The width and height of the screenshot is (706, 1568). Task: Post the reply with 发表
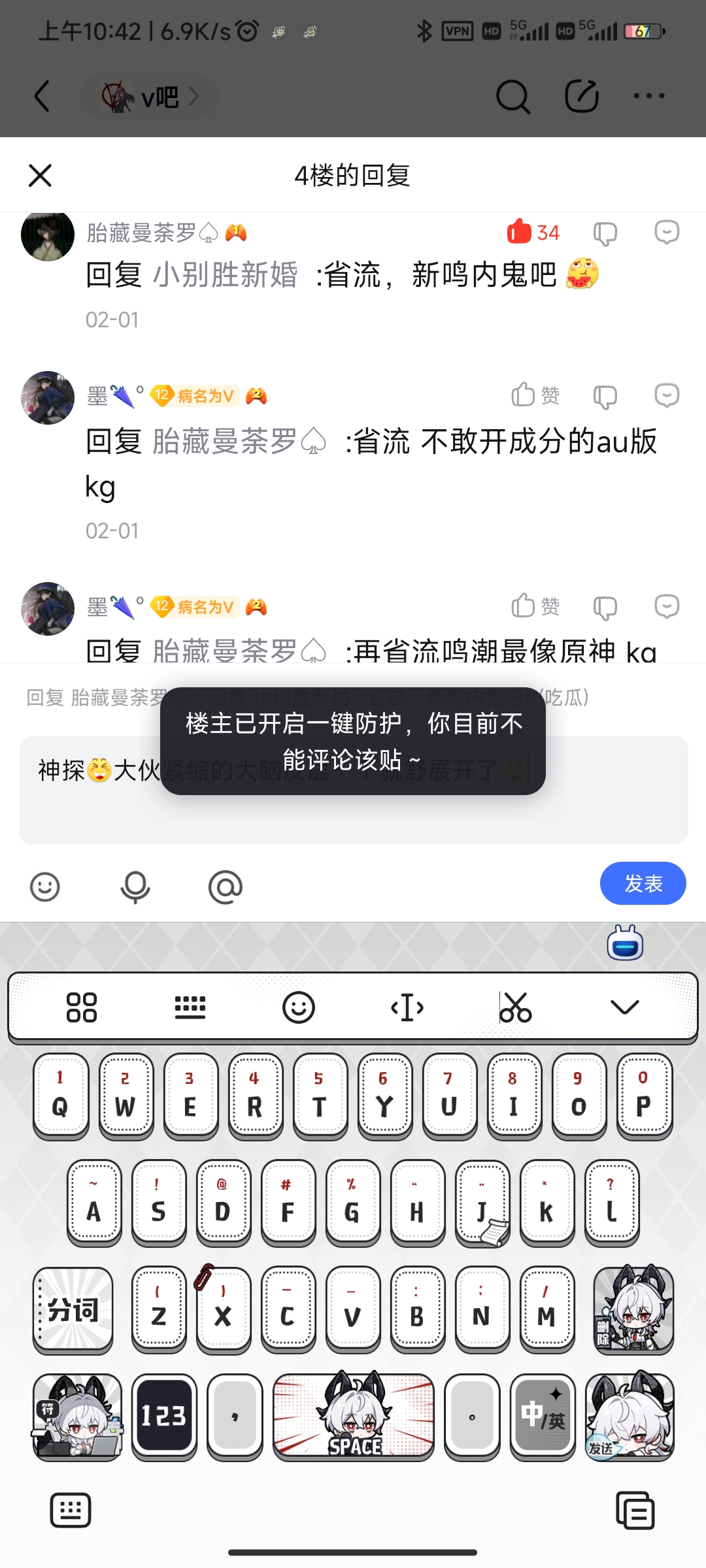(x=643, y=883)
